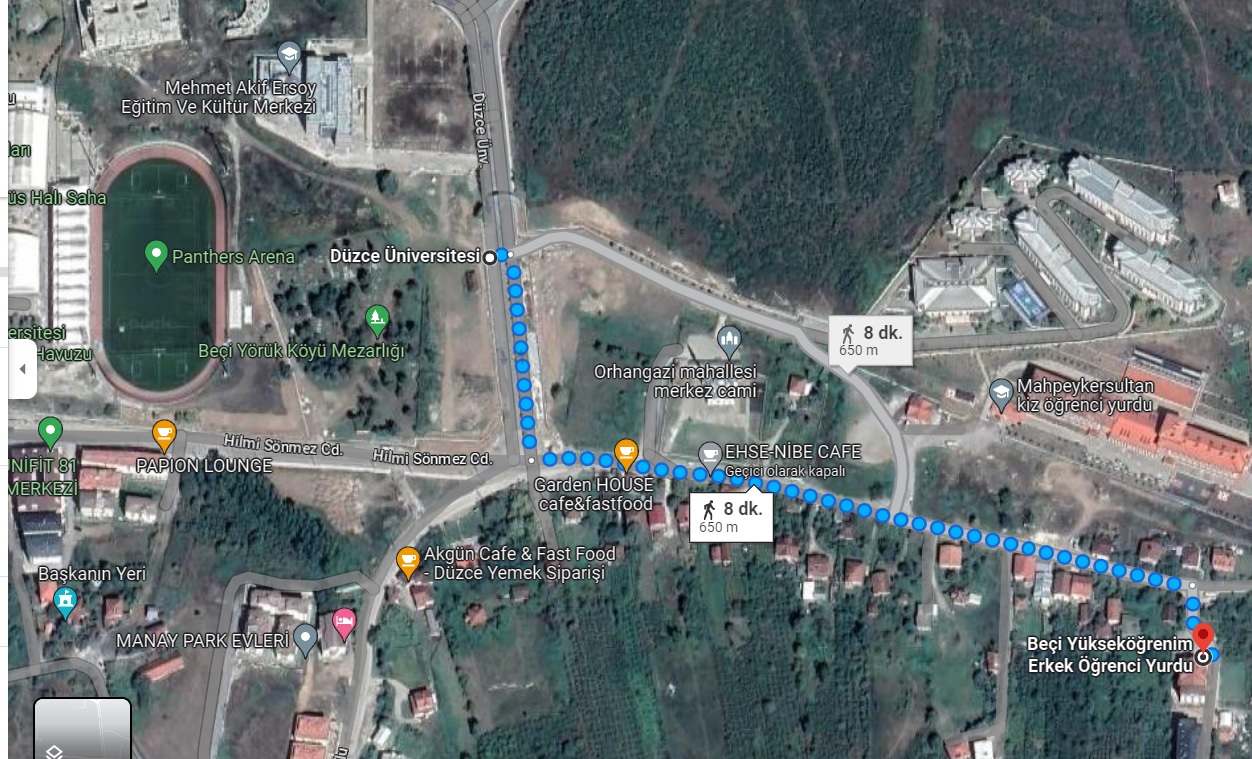Viewport: 1252px width, 759px height.
Task: Open Başkanın Yeri place pin
Action: pyautogui.click(x=66, y=602)
